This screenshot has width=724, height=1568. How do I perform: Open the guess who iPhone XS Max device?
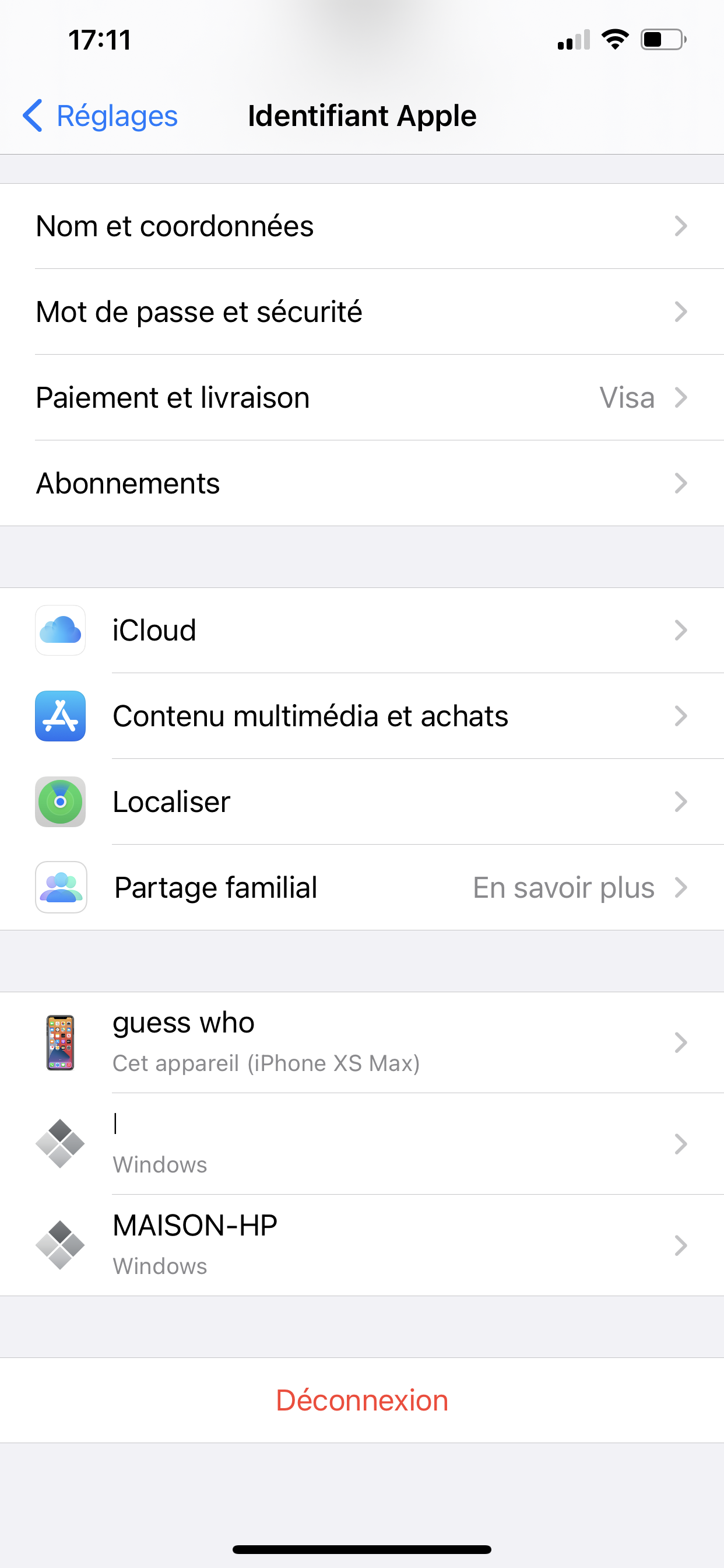point(361,1042)
